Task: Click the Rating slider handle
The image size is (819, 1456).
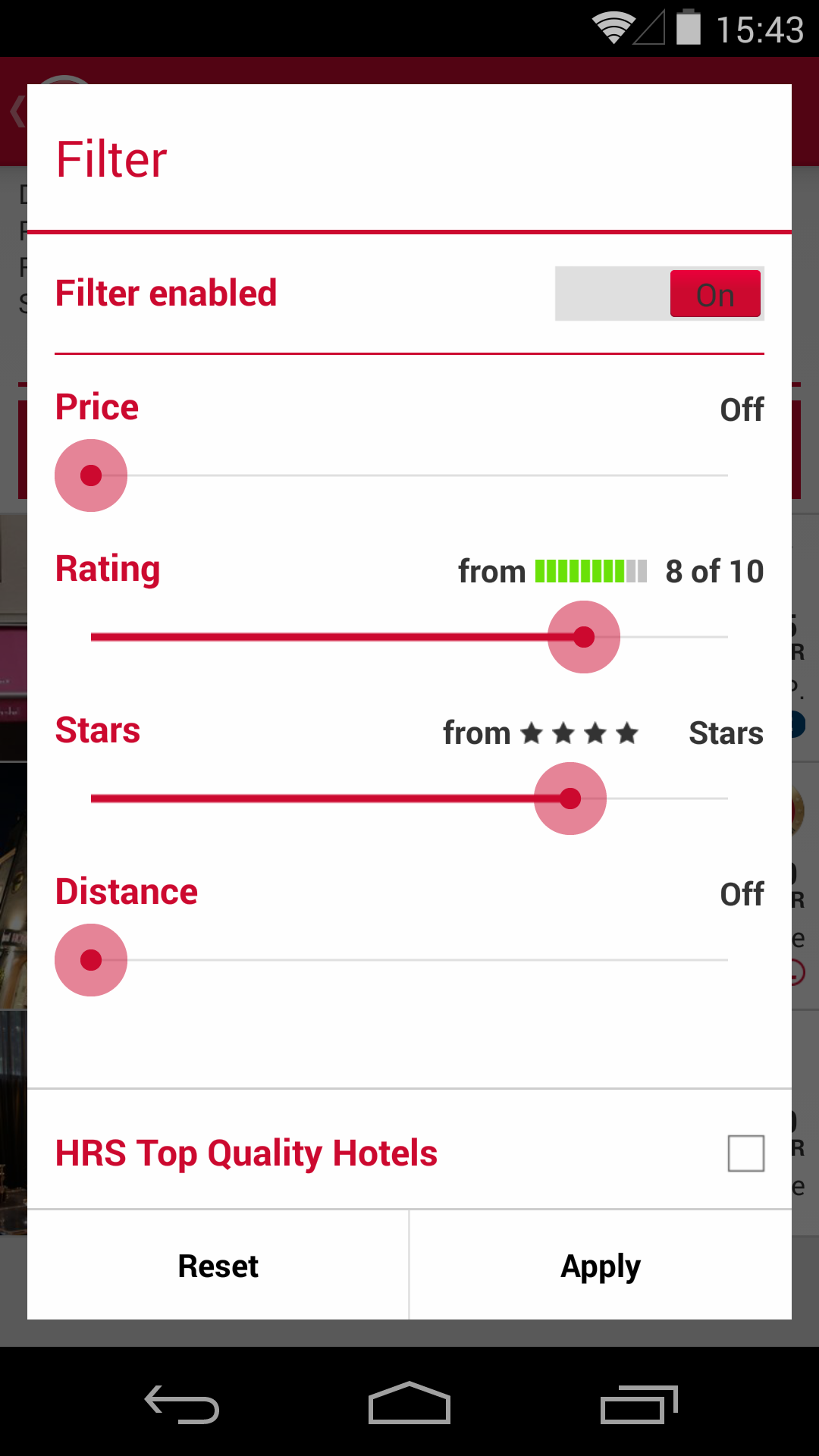Action: click(585, 637)
